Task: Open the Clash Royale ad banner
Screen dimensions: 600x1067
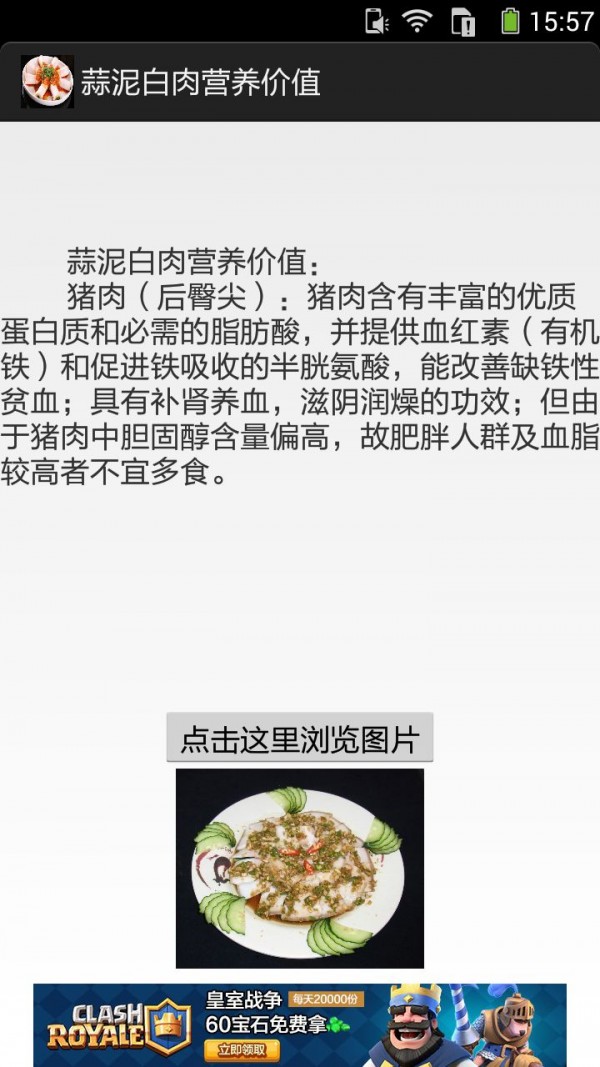Action: 300,1024
